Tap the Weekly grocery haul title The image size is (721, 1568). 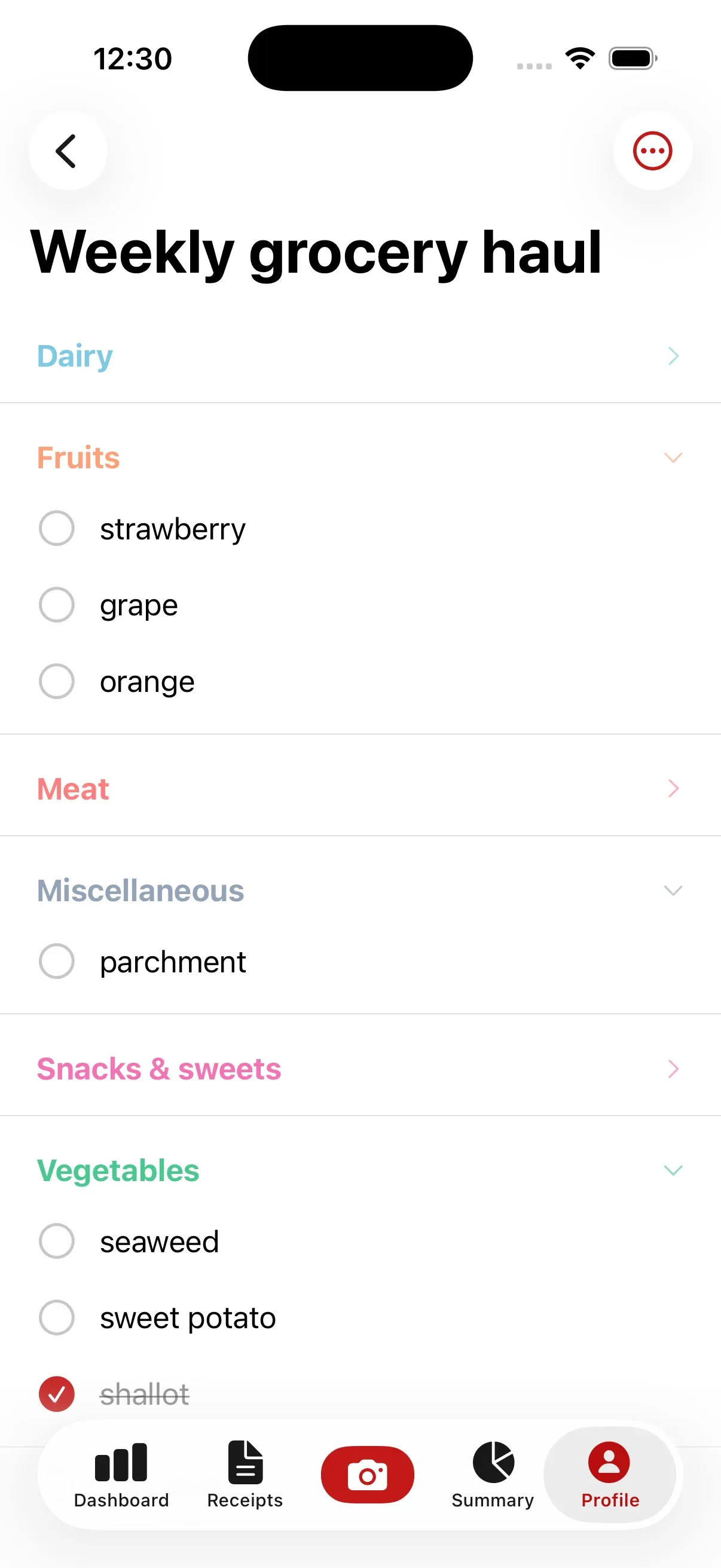(x=316, y=252)
